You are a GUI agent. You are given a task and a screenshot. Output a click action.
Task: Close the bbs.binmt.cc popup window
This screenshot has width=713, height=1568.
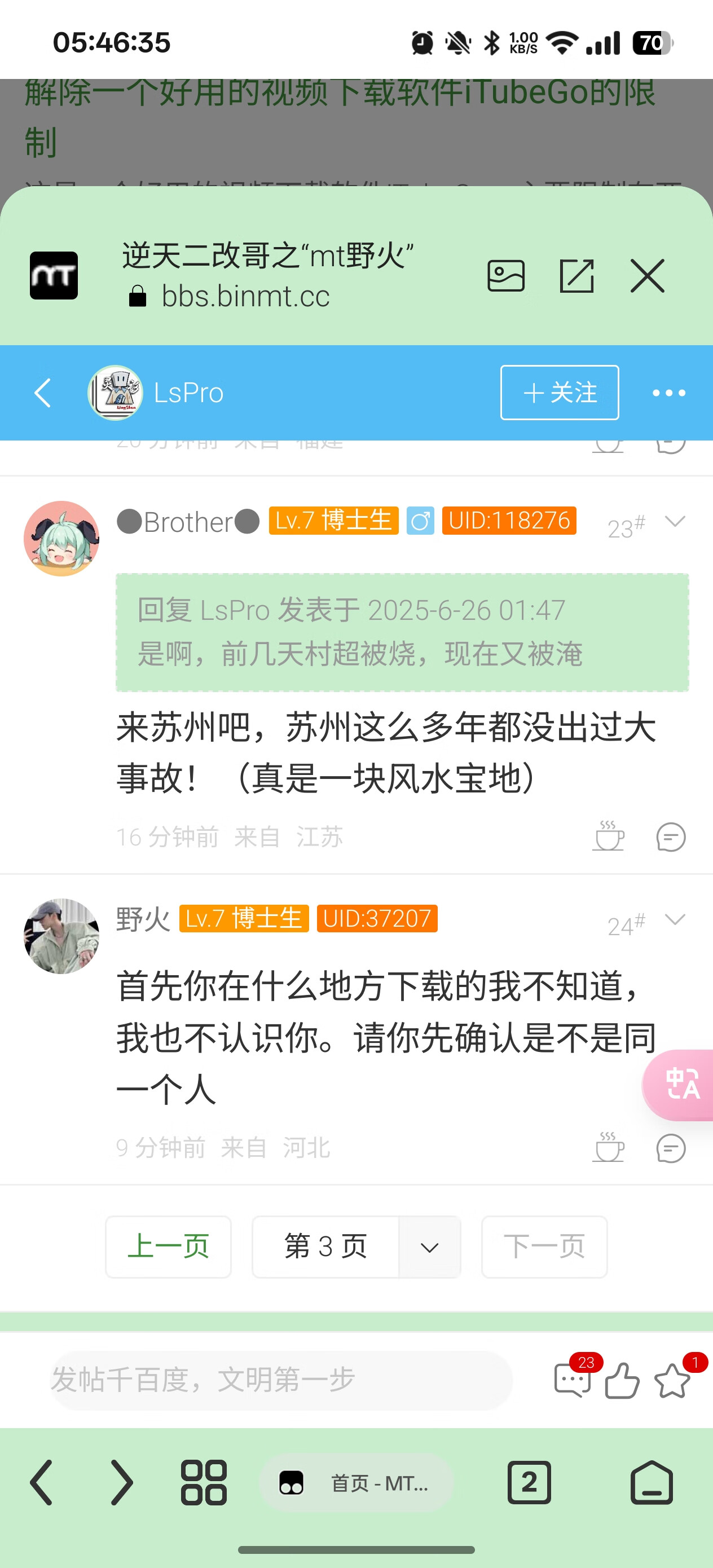coord(647,276)
